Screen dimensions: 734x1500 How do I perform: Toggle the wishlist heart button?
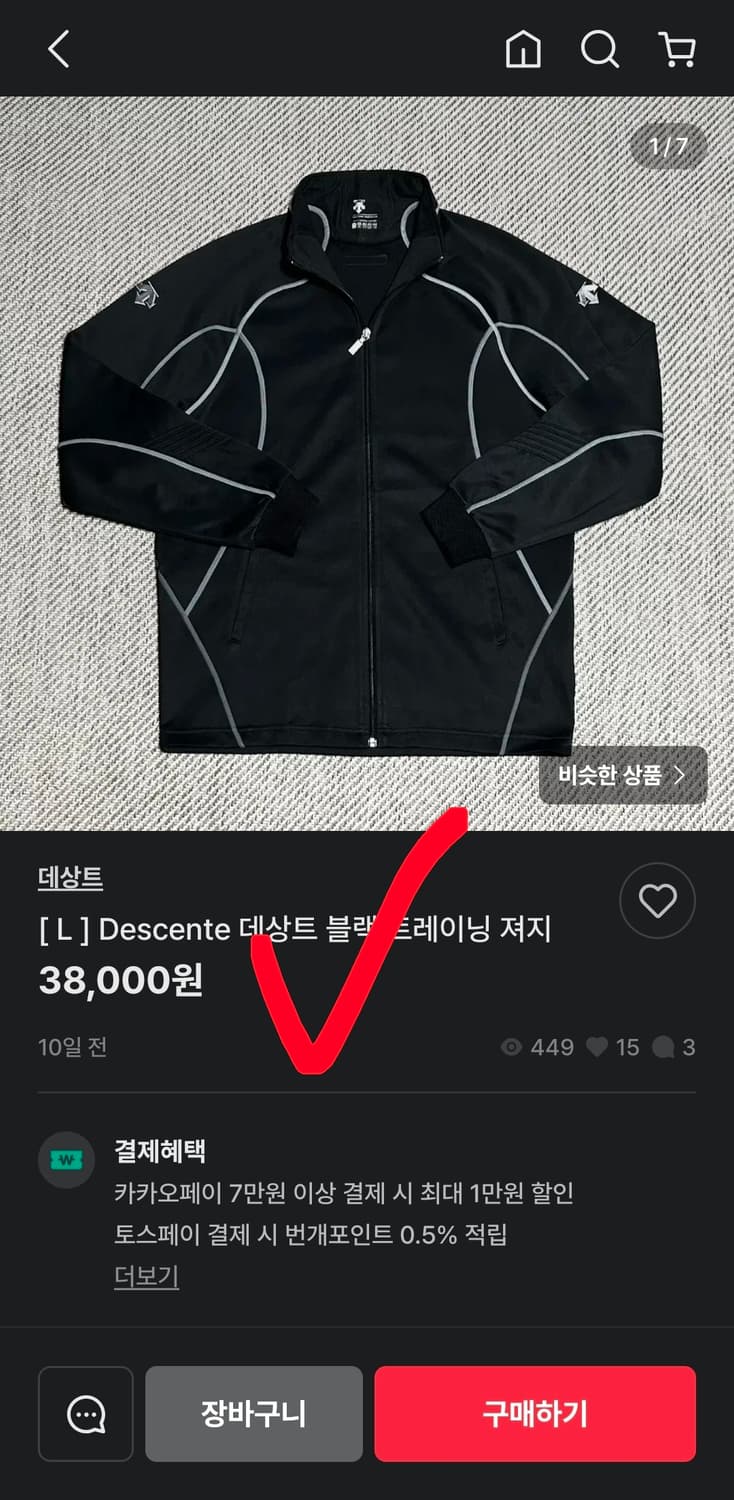[657, 900]
